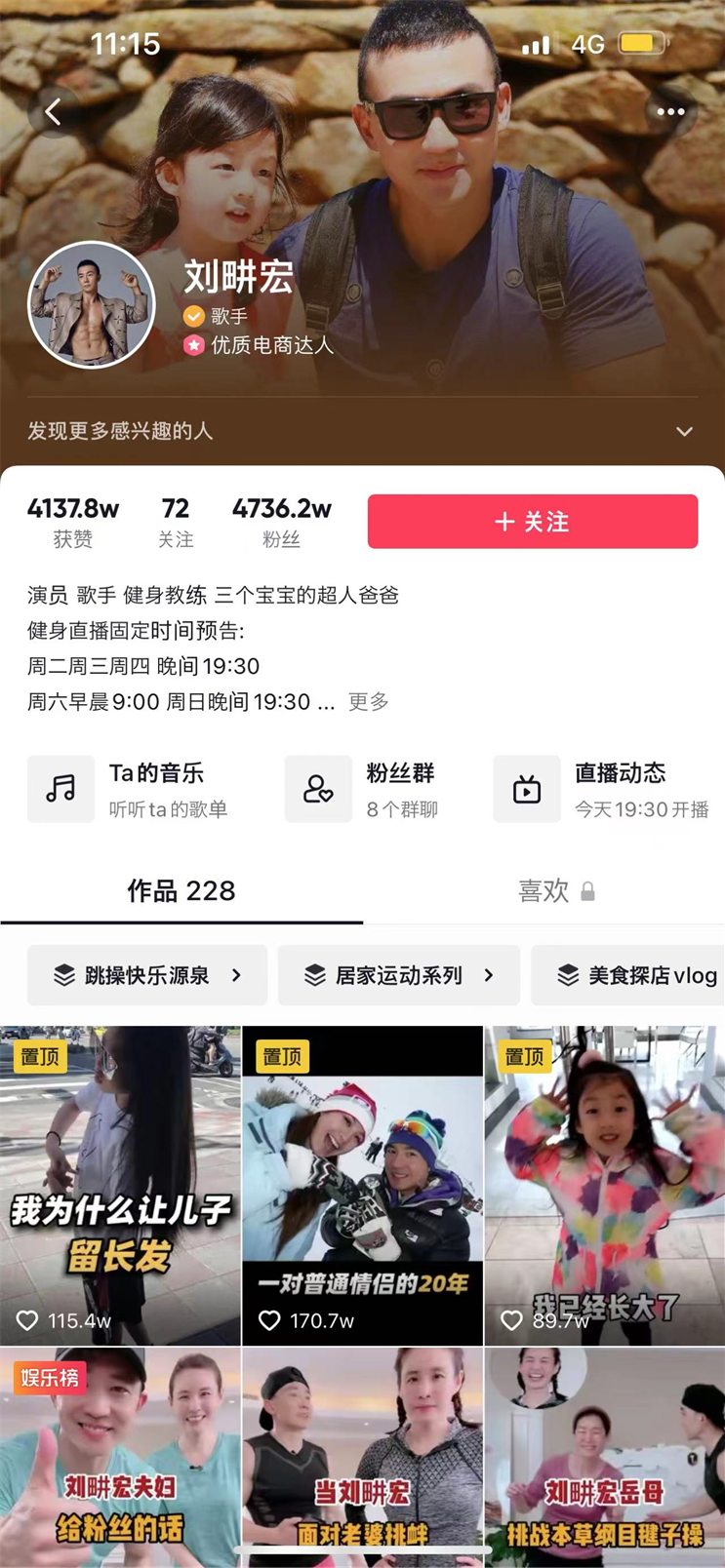Open video 刘畊宏夫妇给粉丝的话
Screen dimensions: 725x1568
[x=120, y=1458]
